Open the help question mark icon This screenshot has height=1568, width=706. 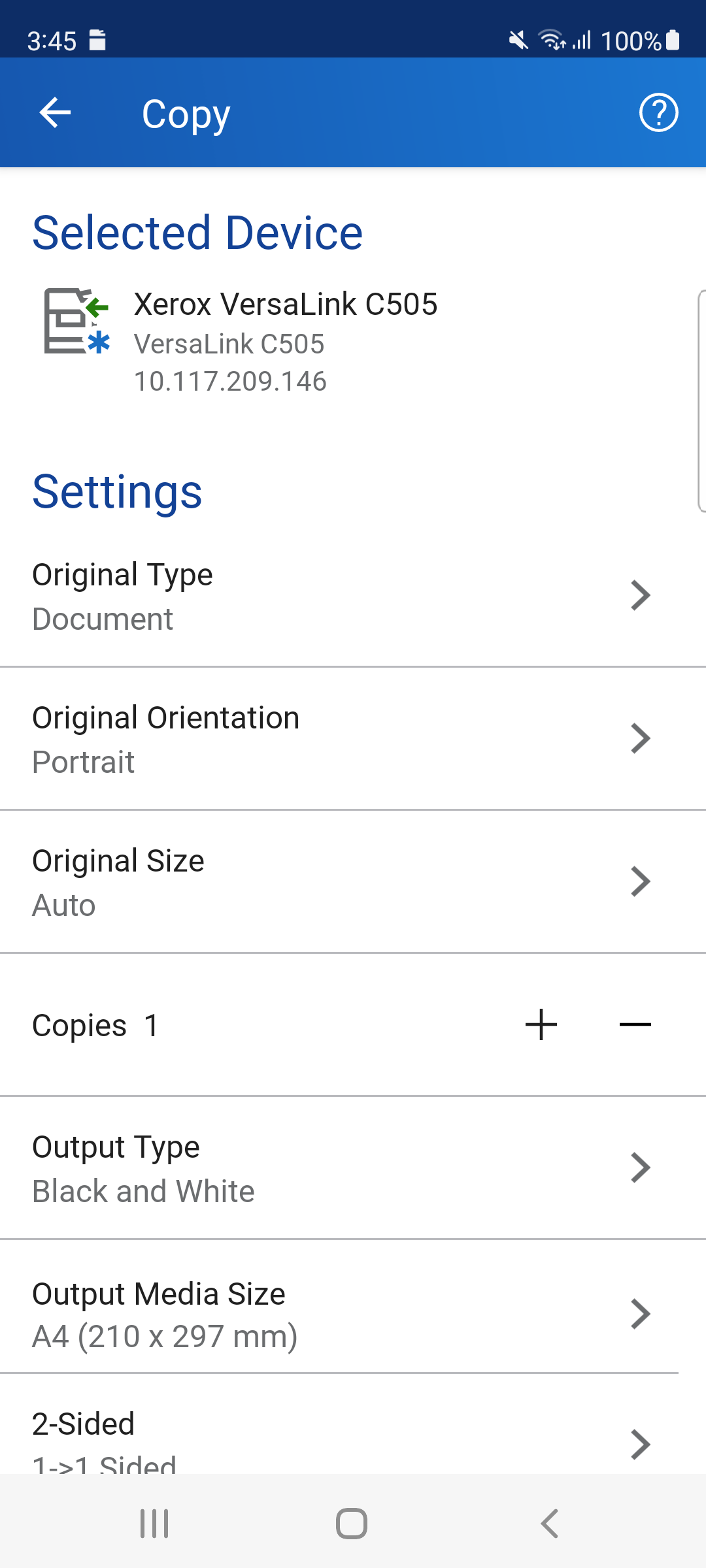[x=658, y=113]
